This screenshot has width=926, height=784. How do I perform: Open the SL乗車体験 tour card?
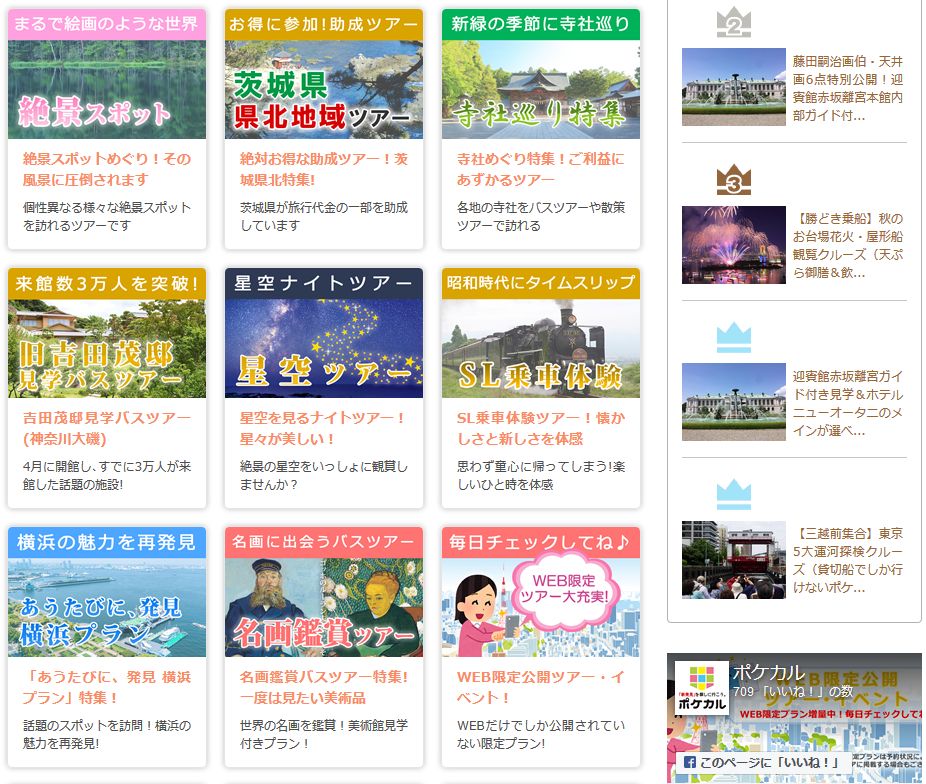(x=541, y=427)
